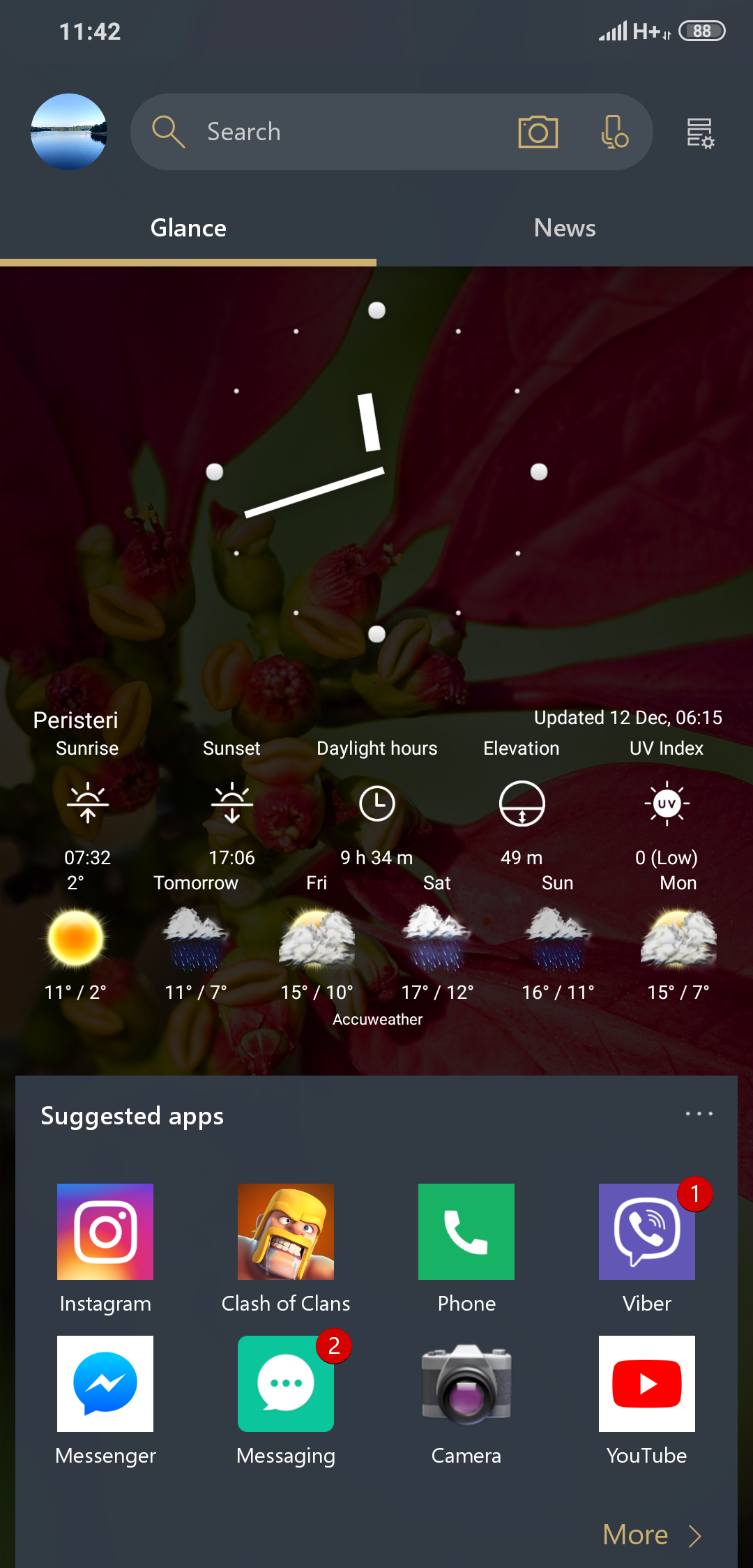
Task: Open feed customization settings icon
Action: (x=699, y=133)
